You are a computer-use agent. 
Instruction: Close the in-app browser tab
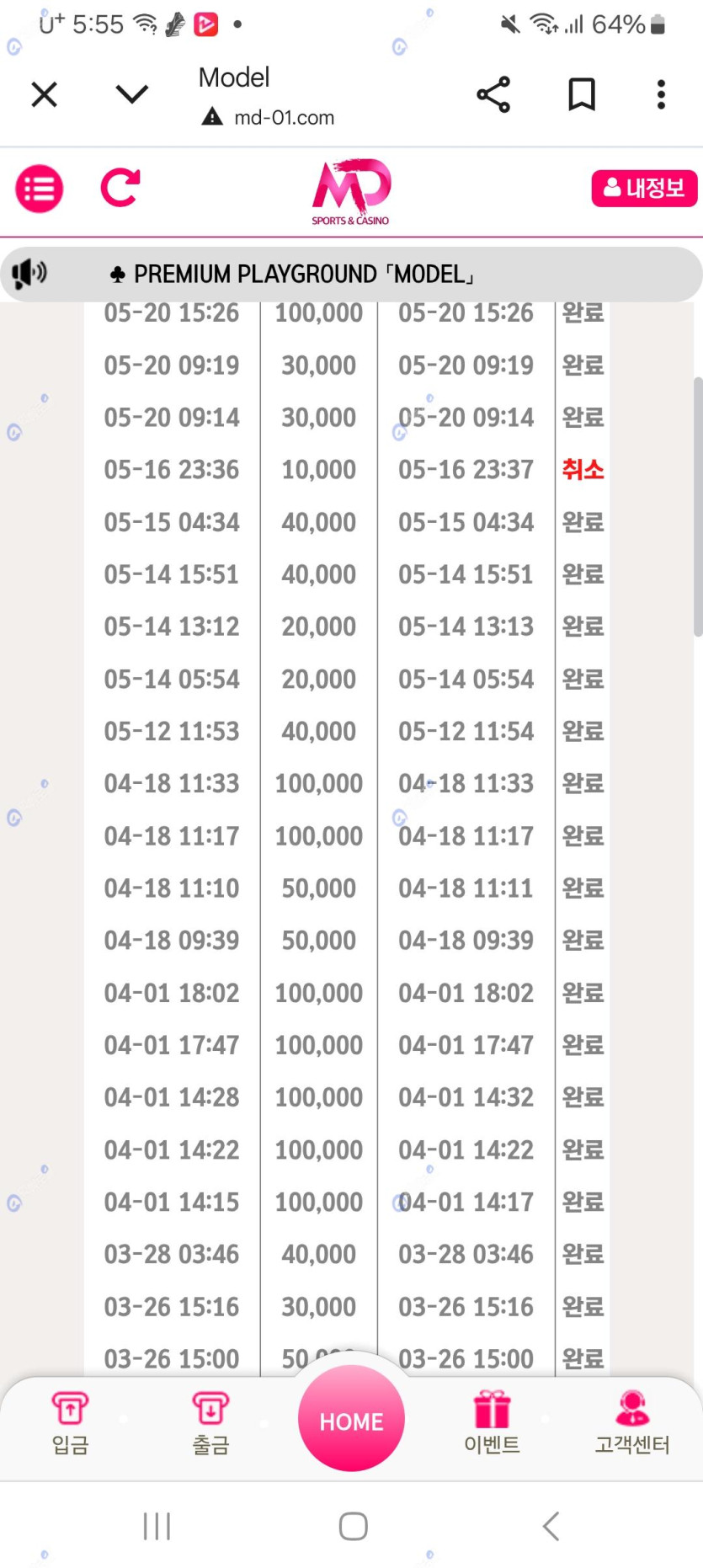pyautogui.click(x=45, y=94)
